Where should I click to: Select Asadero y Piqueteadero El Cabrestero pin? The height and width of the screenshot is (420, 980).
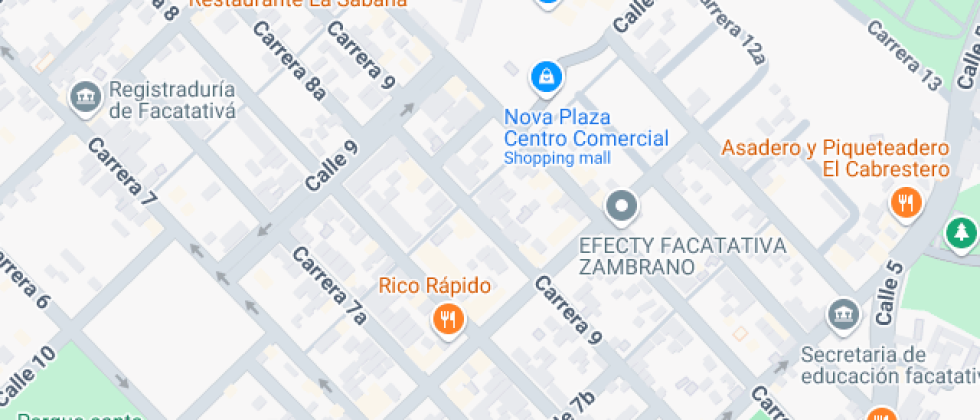click(905, 203)
